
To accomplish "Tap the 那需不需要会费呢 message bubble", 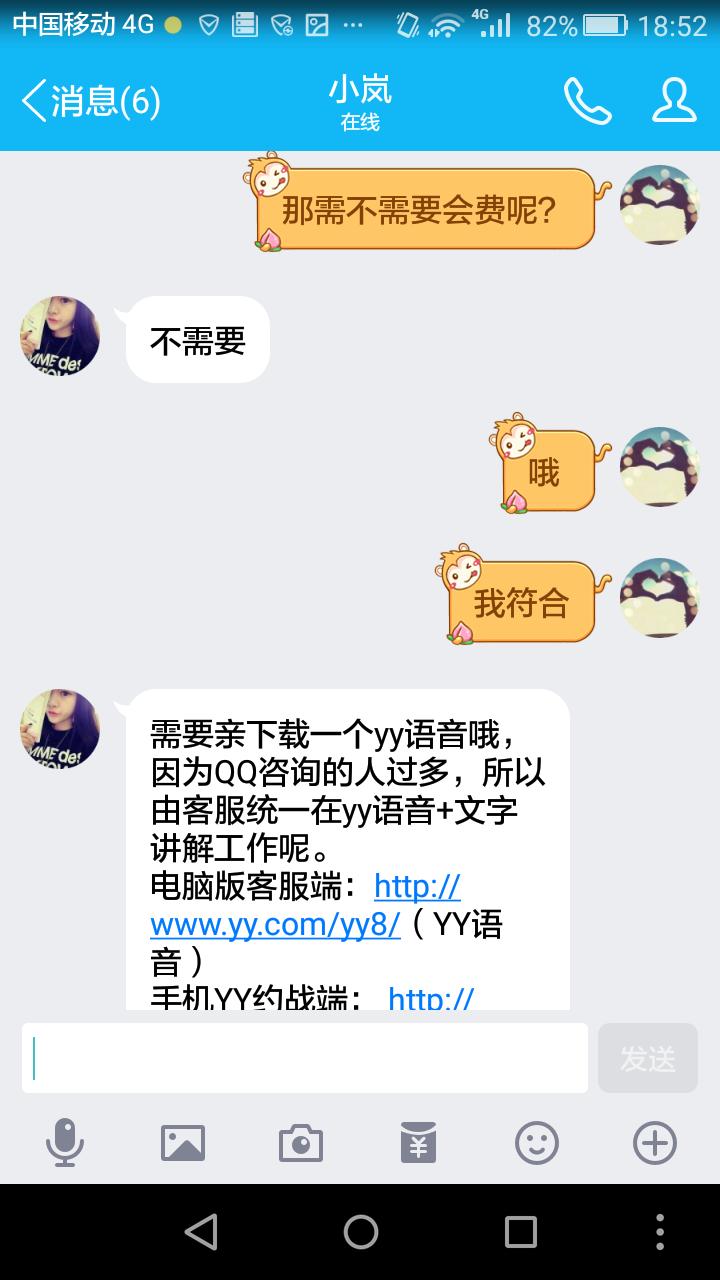I will click(420, 210).
